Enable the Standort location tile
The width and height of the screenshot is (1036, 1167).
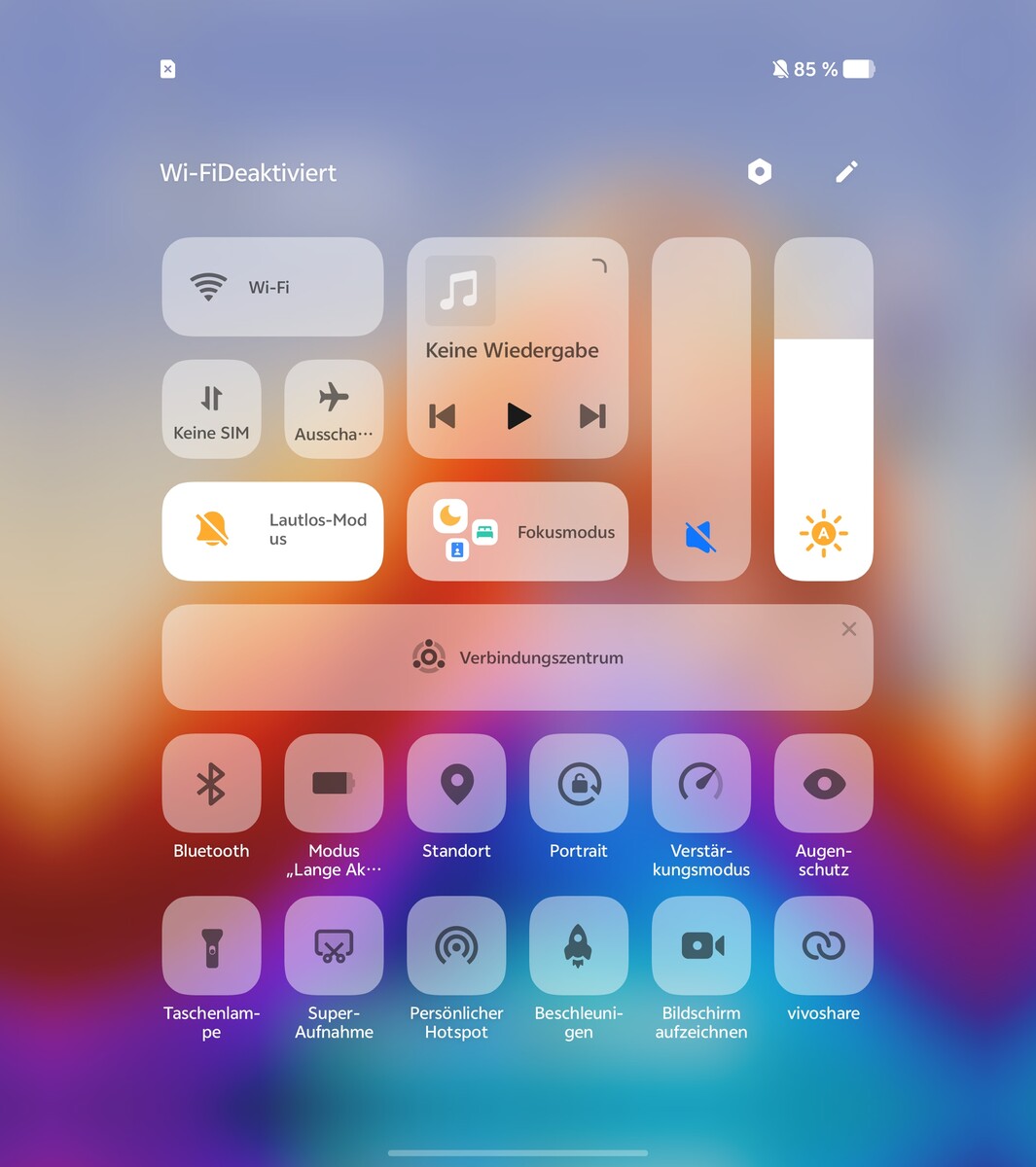(456, 784)
